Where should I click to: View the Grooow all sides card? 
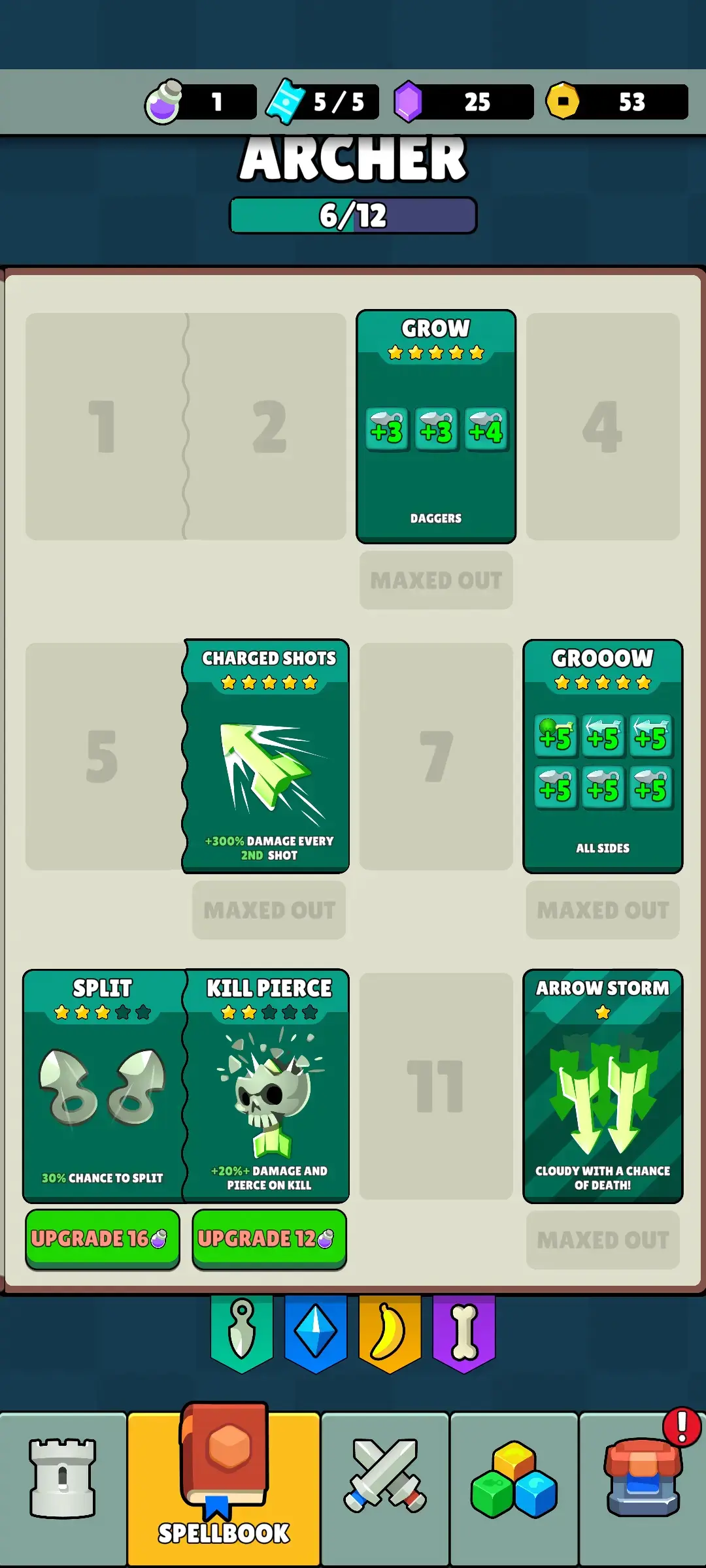coord(603,756)
